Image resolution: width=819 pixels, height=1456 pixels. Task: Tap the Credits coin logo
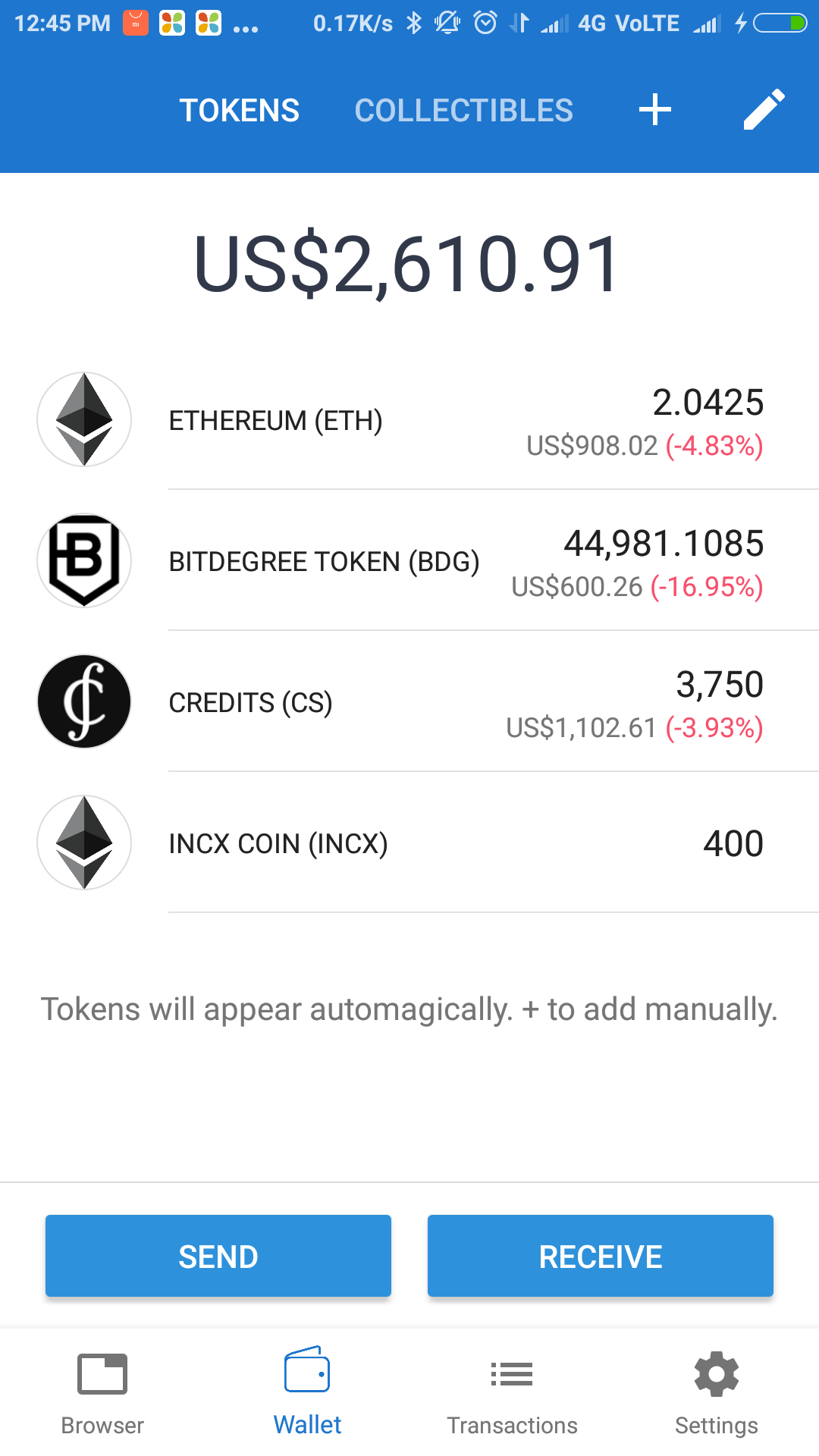point(84,701)
